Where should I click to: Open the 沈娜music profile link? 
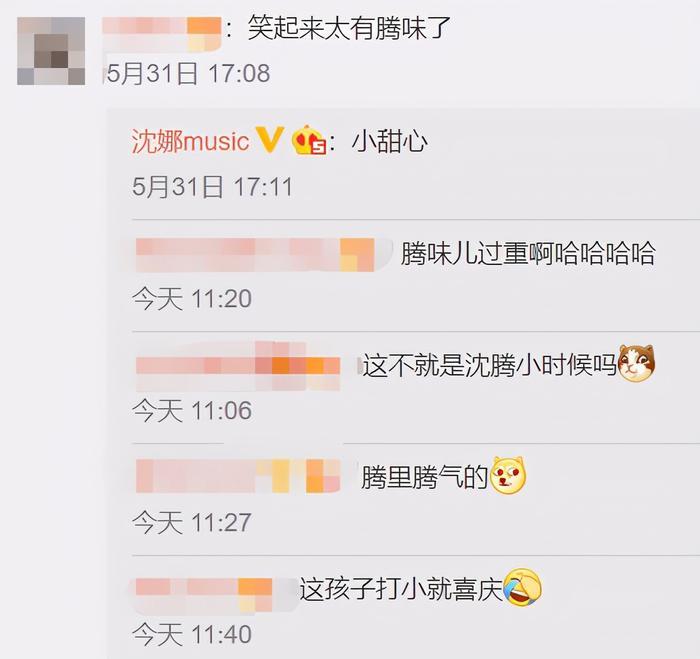pos(190,142)
